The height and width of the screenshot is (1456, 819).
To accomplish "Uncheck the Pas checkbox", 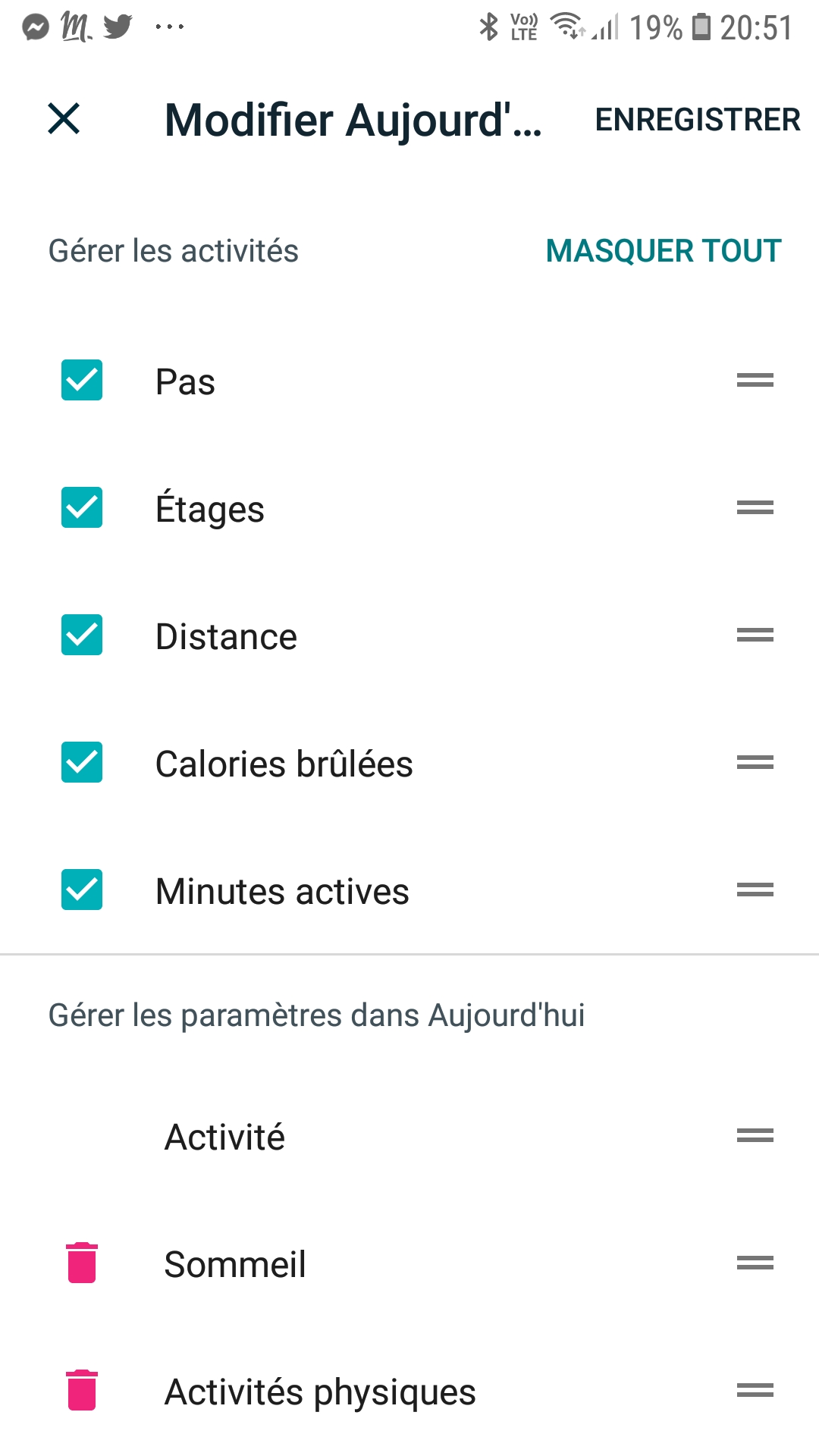I will (x=82, y=380).
